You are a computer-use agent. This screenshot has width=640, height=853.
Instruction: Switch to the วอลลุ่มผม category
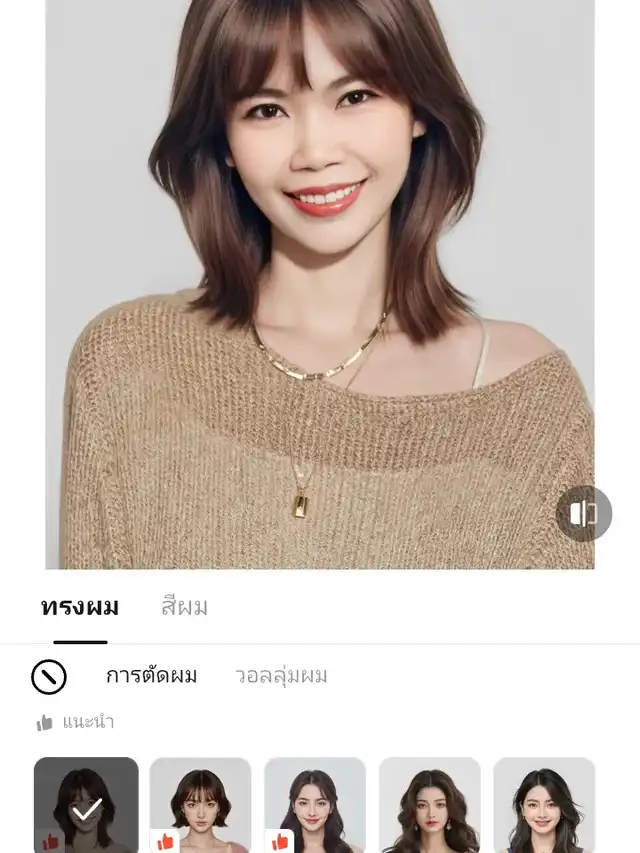coord(282,676)
